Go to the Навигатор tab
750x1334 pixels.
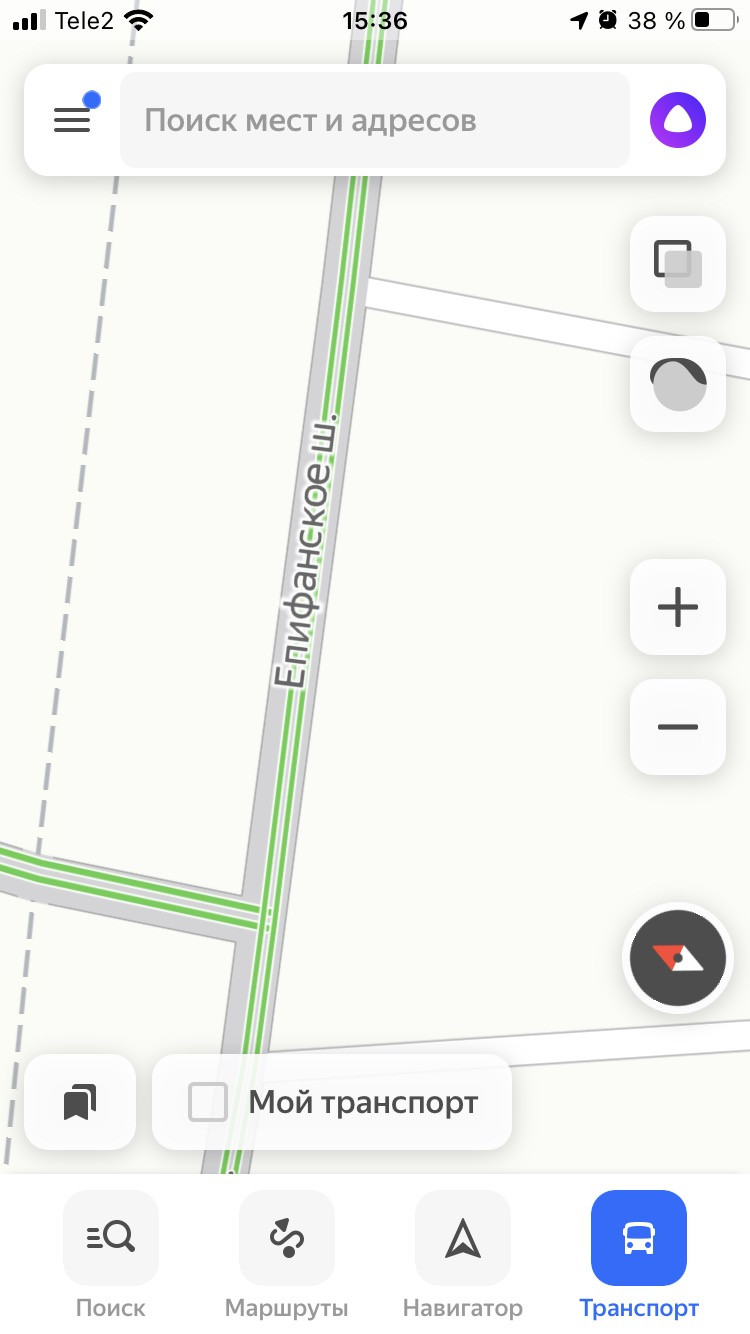(462, 1254)
